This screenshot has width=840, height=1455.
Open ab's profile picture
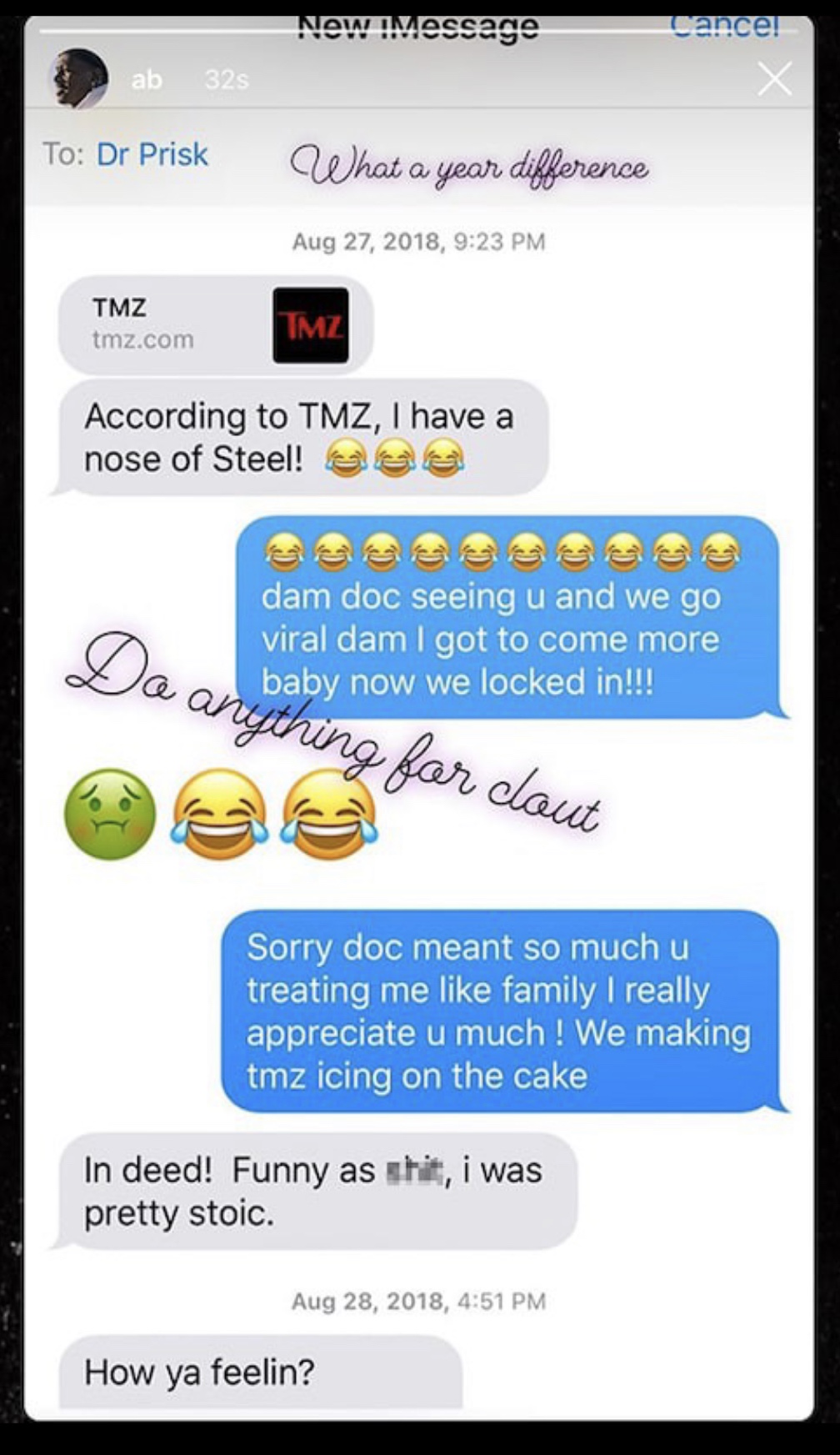pos(80,78)
